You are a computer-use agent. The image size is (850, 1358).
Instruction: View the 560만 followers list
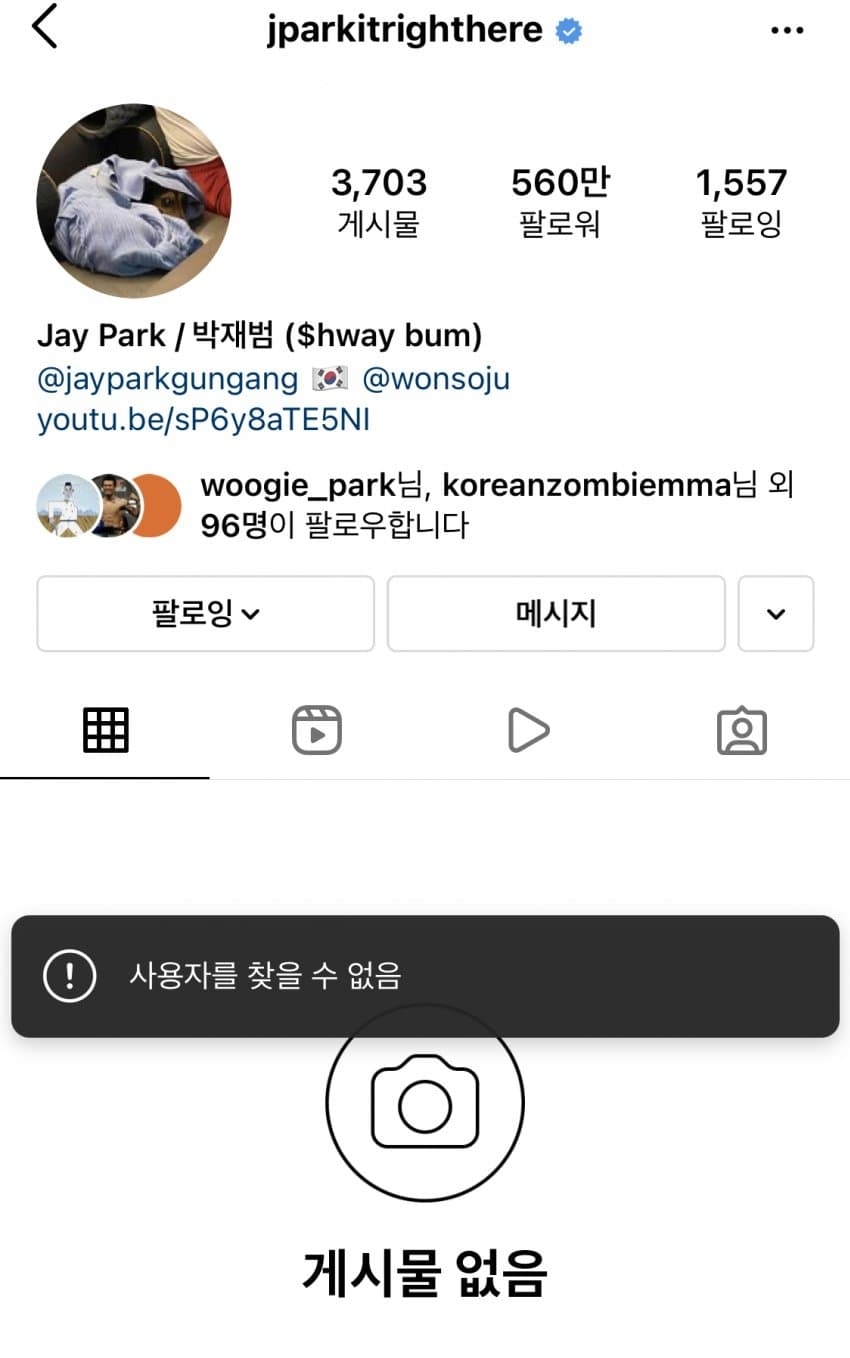pyautogui.click(x=560, y=201)
